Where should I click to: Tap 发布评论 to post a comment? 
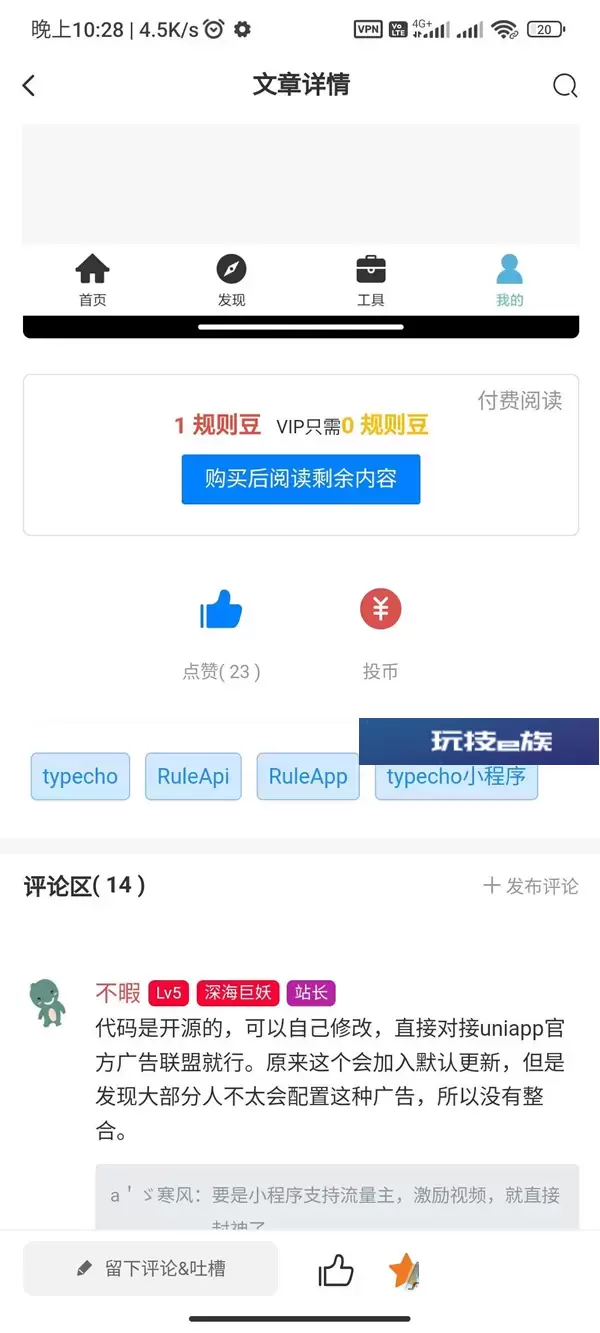point(531,886)
